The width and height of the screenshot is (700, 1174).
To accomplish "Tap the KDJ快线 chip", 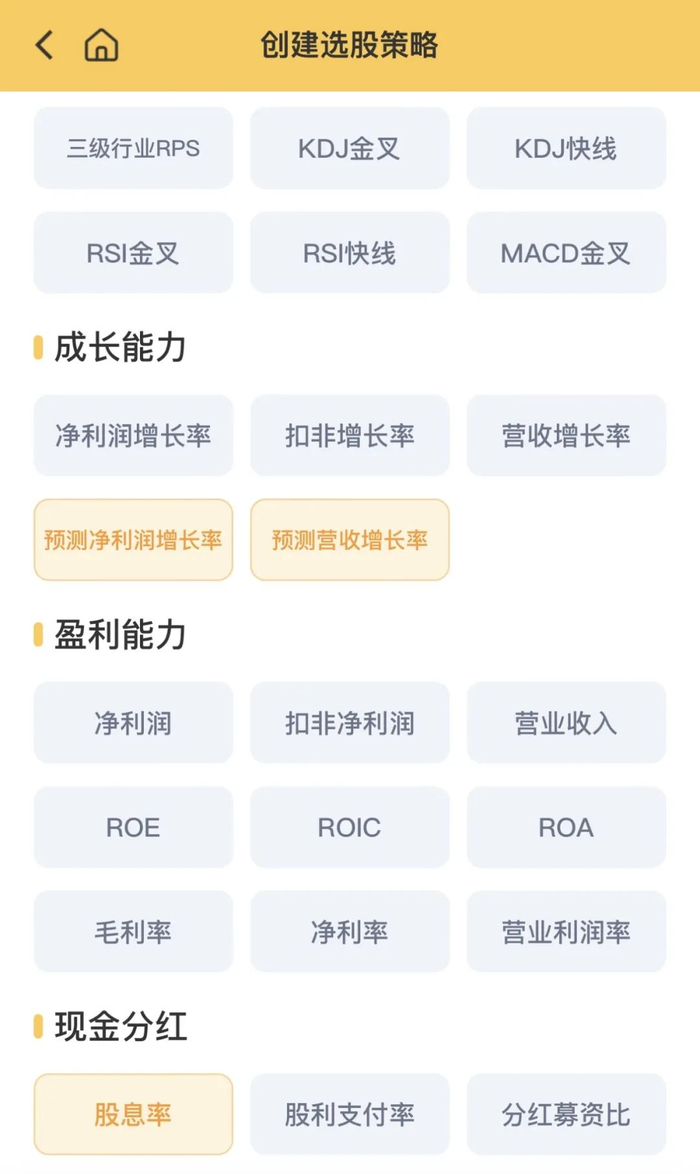I will point(566,149).
